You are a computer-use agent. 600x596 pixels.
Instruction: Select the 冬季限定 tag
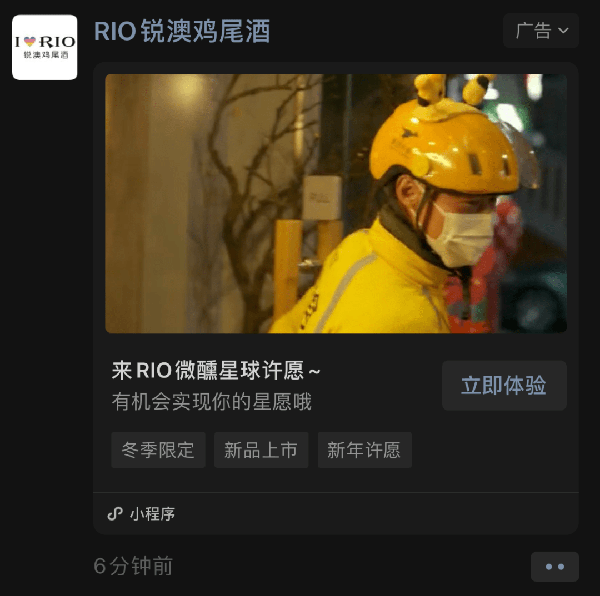(x=158, y=450)
